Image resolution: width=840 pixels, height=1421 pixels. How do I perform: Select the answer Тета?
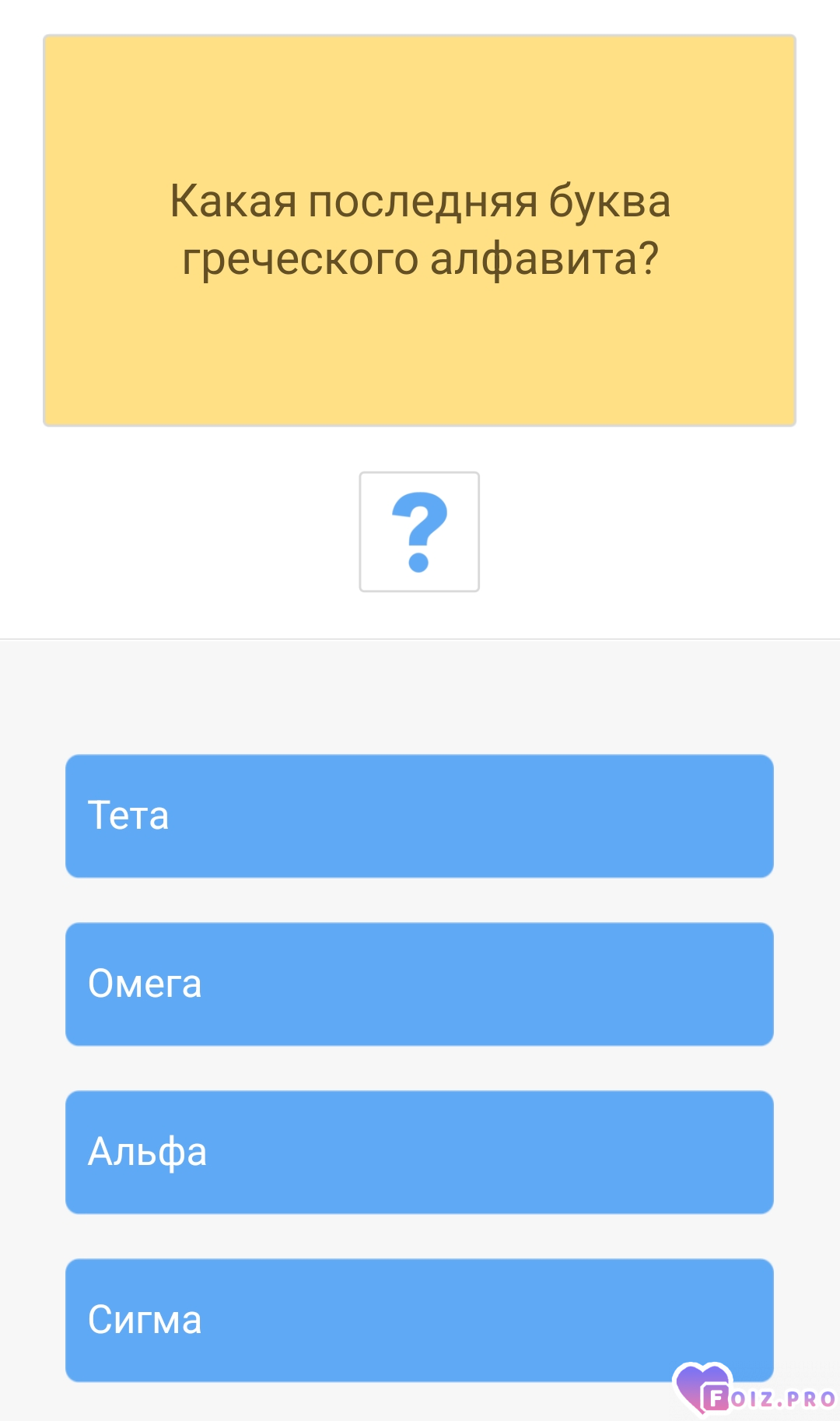(419, 816)
